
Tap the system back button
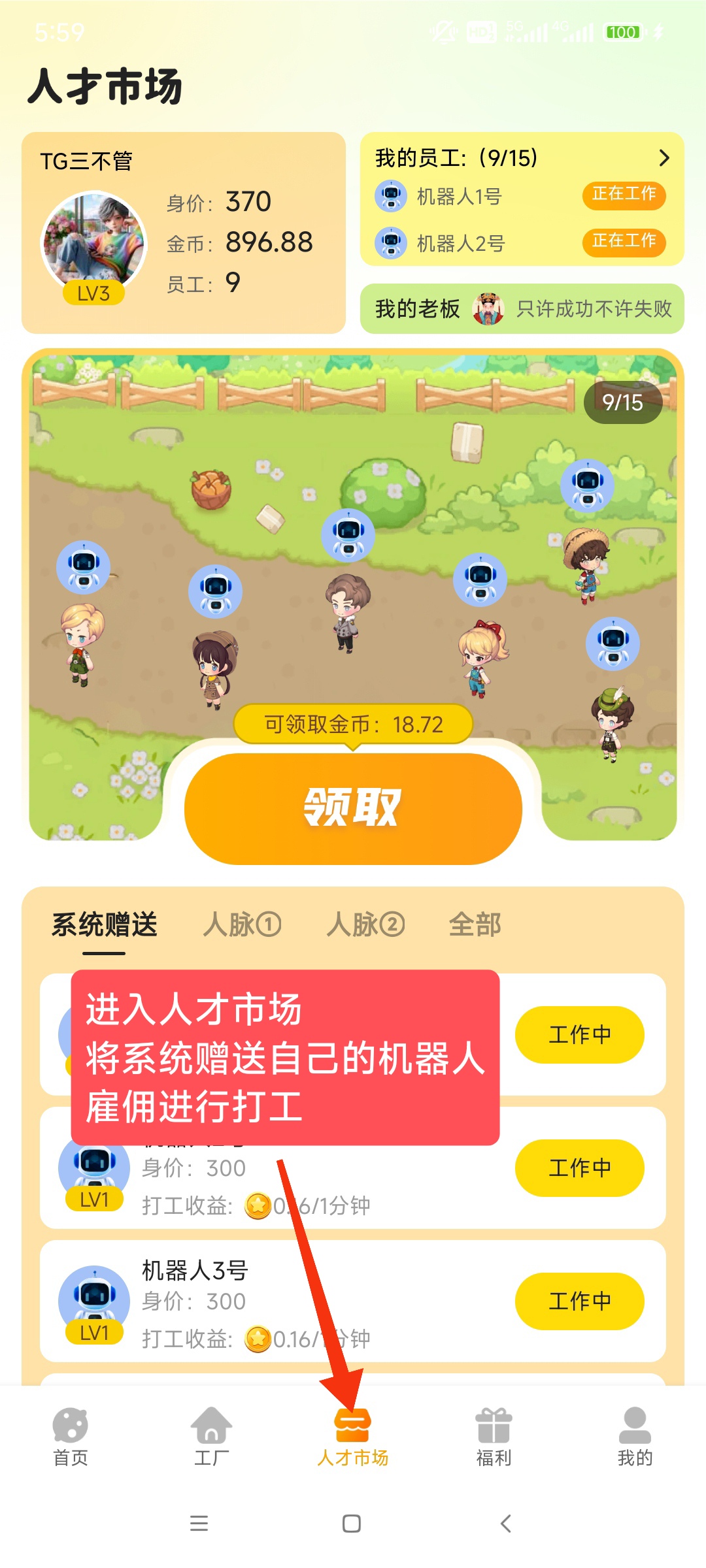pos(505,1524)
